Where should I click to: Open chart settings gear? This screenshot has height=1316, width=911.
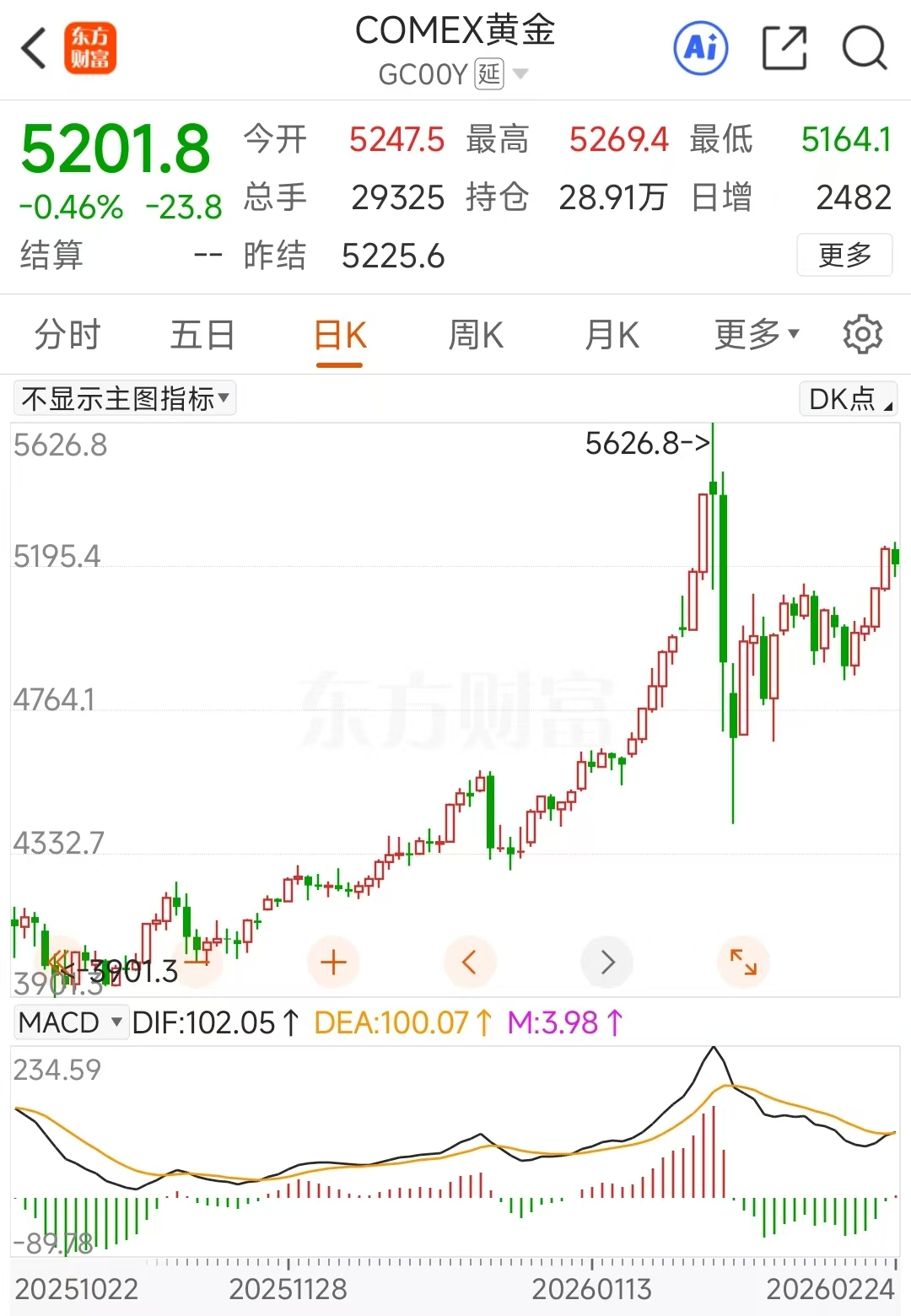(862, 335)
